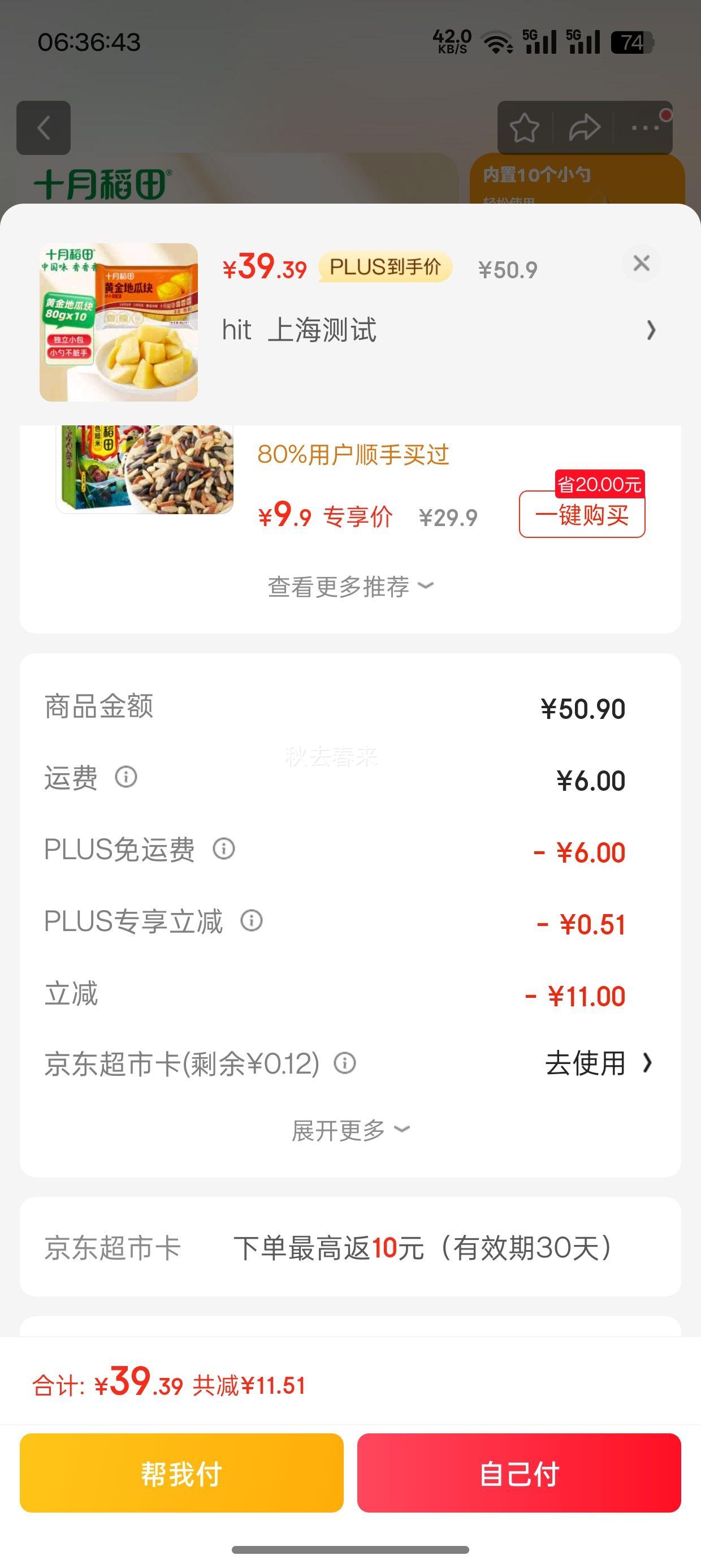Screen dimensions: 701x1568
Task: Expand 展开更多 for more price details
Action: pos(350,1128)
